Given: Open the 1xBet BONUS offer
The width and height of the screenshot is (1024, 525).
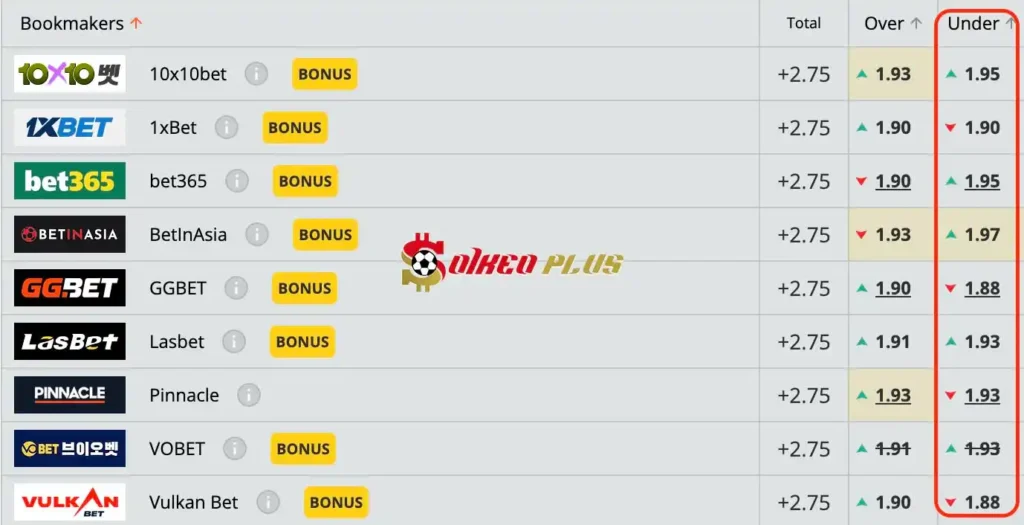Looking at the screenshot, I should (295, 128).
